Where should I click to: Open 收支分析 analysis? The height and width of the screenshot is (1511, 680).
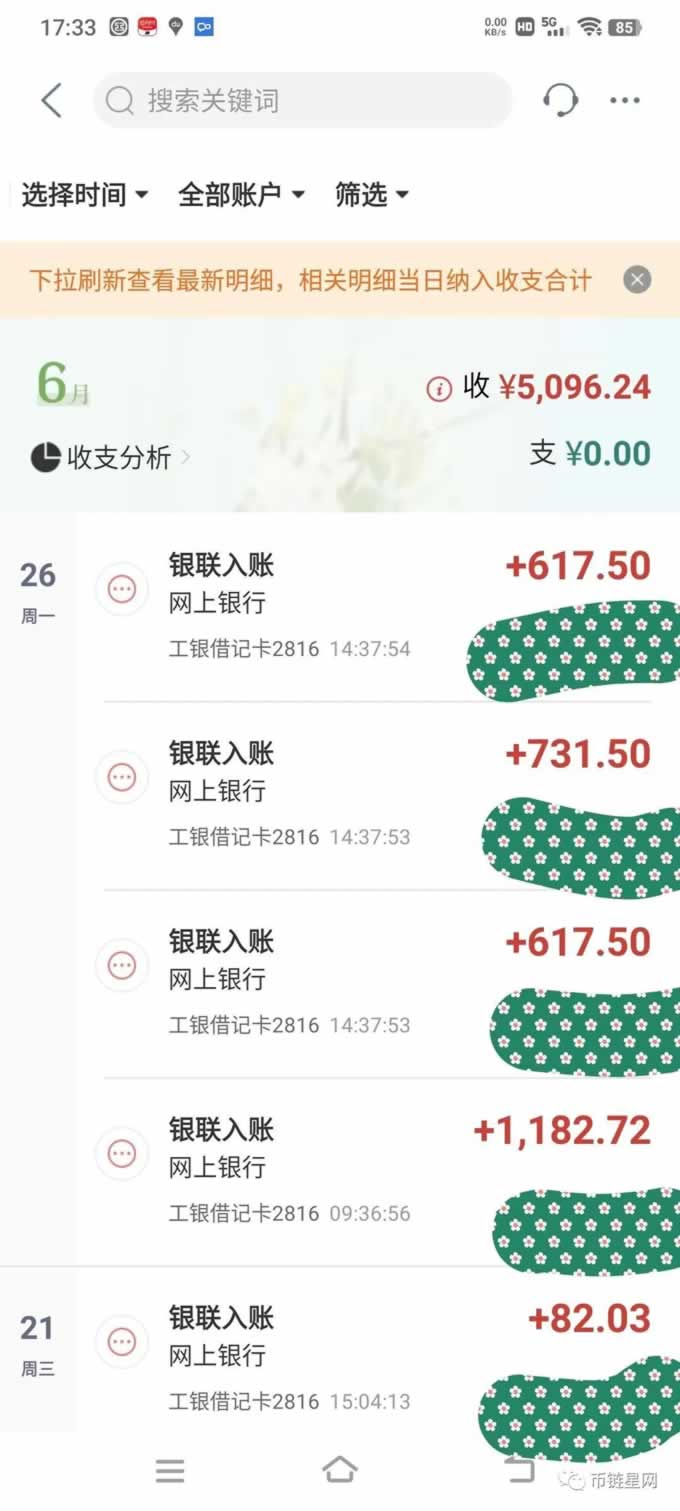coord(110,458)
